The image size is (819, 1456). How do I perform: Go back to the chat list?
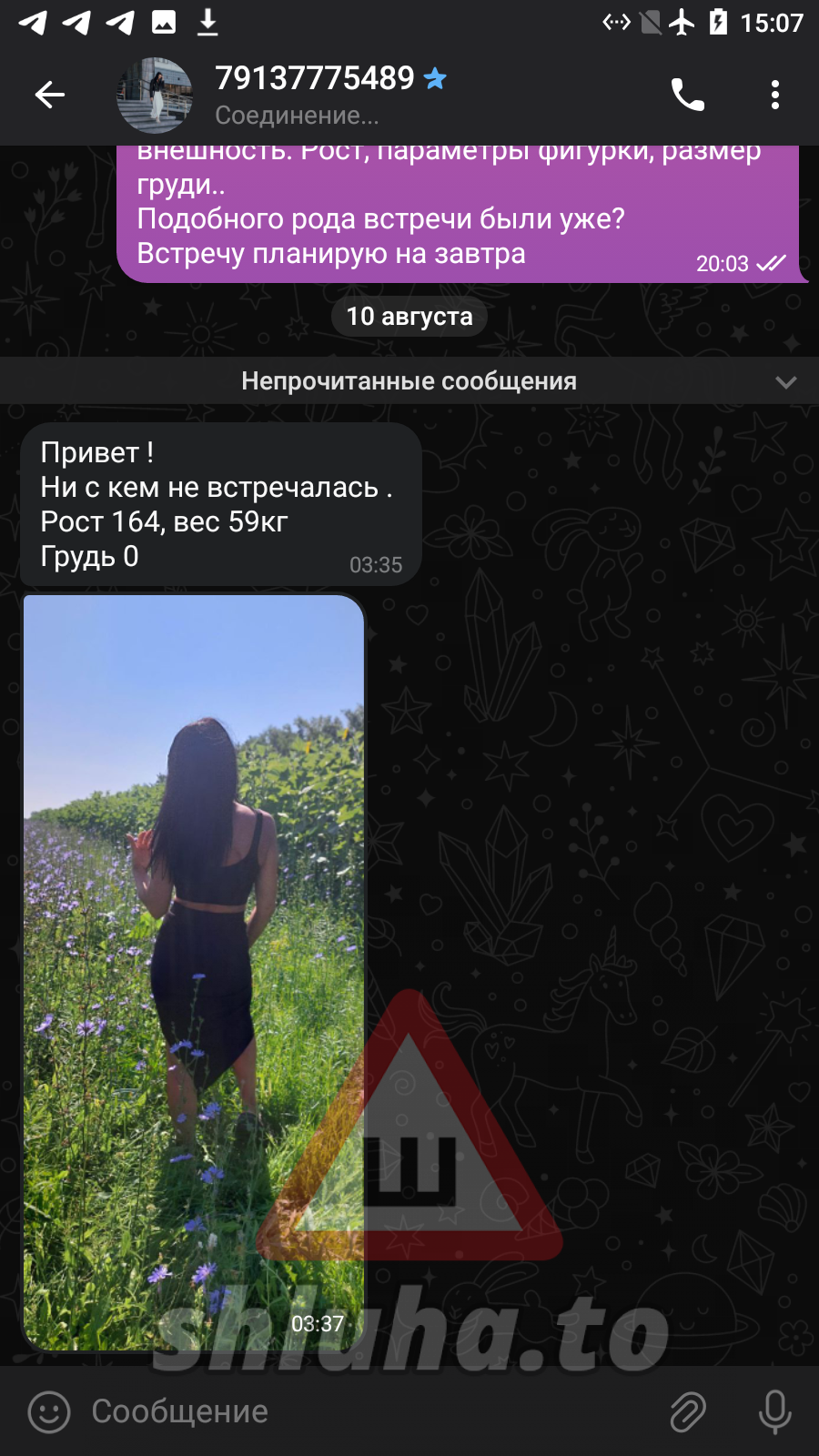pyautogui.click(x=50, y=94)
